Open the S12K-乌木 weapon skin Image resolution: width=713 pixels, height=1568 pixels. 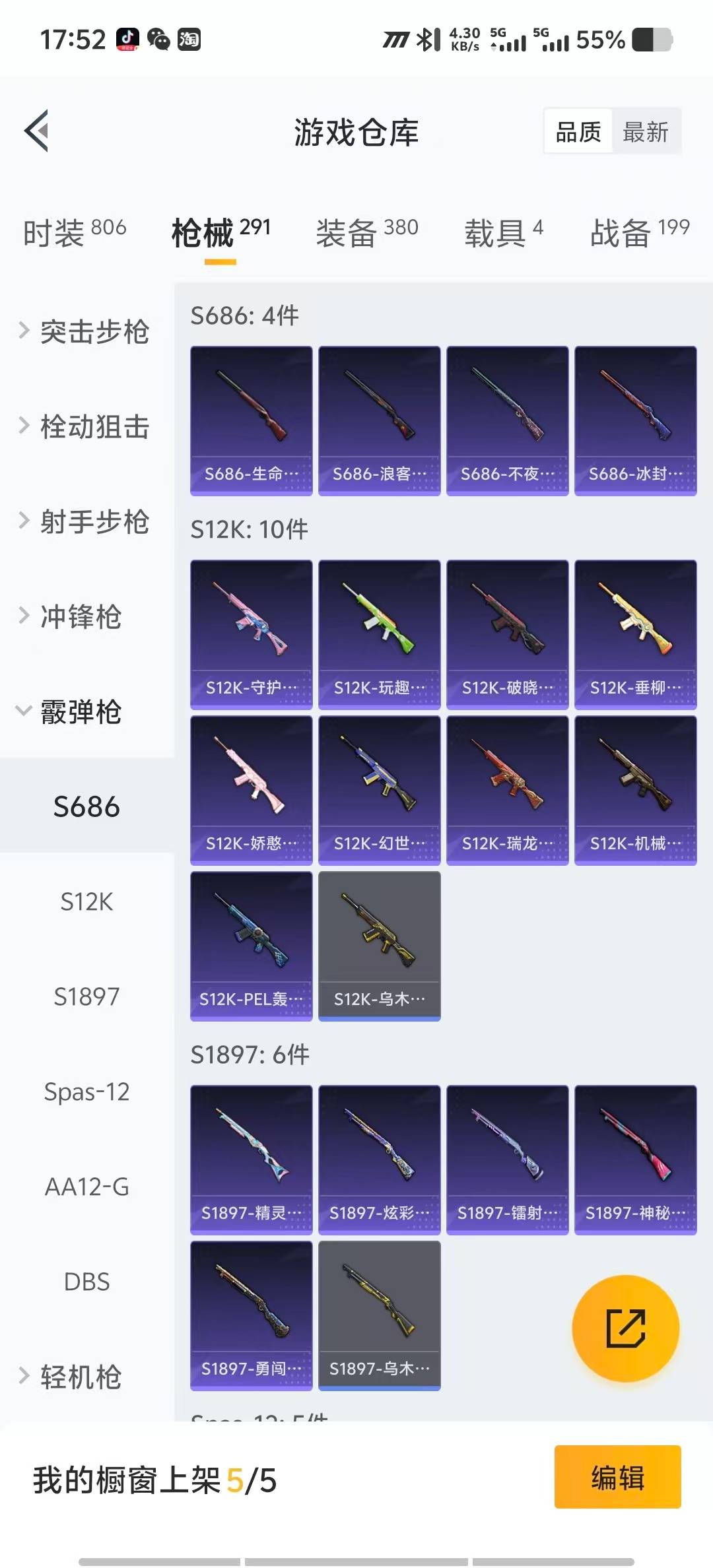(x=379, y=944)
